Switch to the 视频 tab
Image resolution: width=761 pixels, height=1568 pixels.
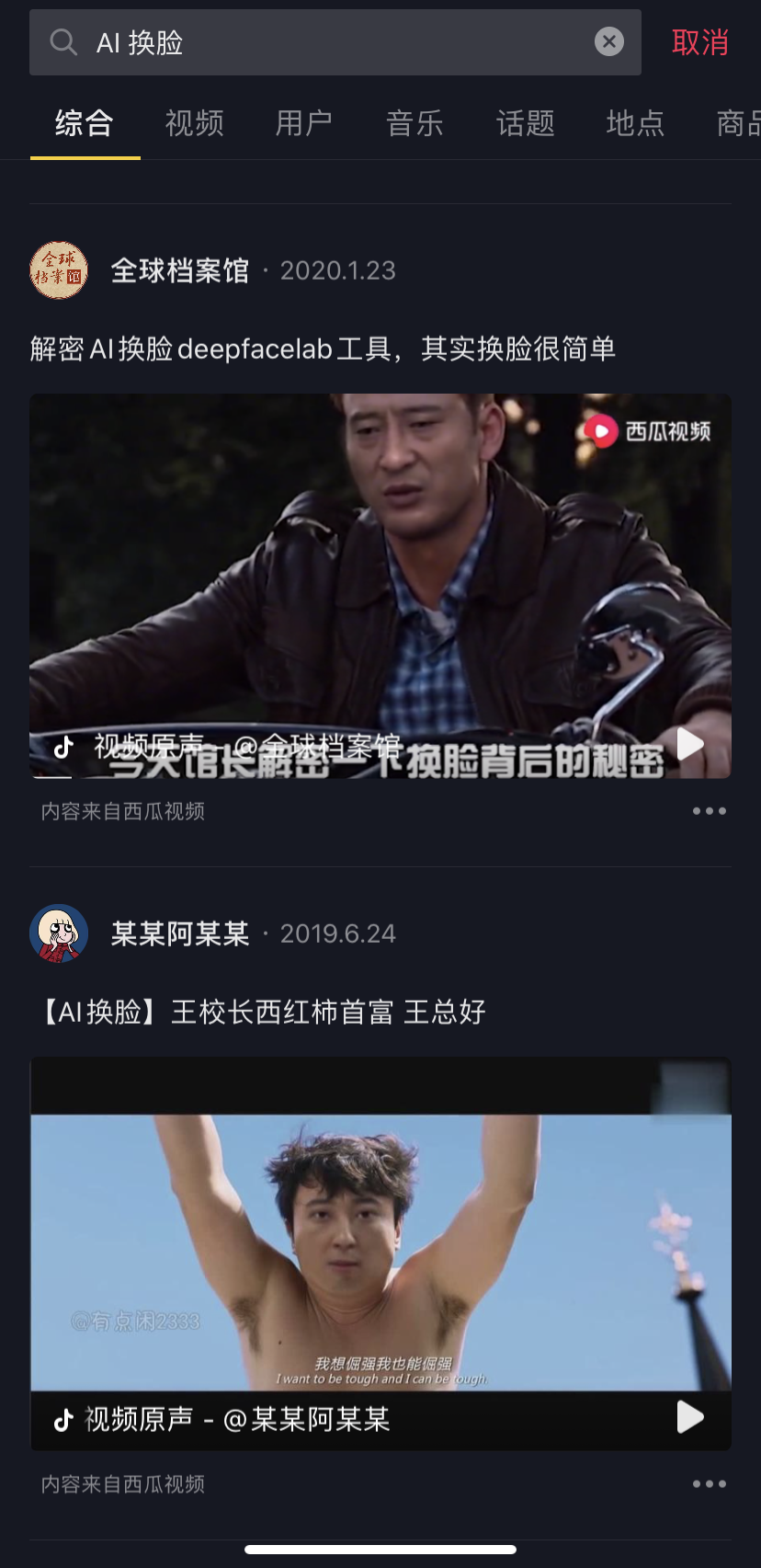point(194,123)
